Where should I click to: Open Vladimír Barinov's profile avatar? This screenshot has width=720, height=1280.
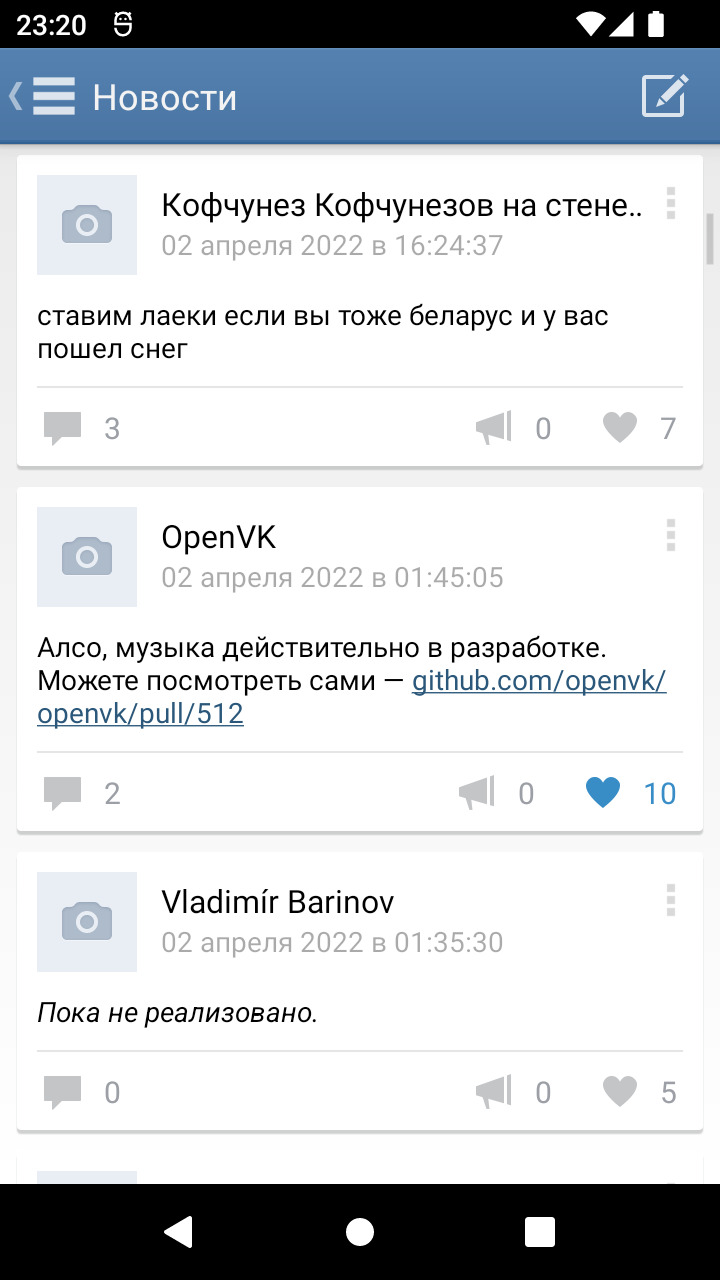click(x=87, y=922)
